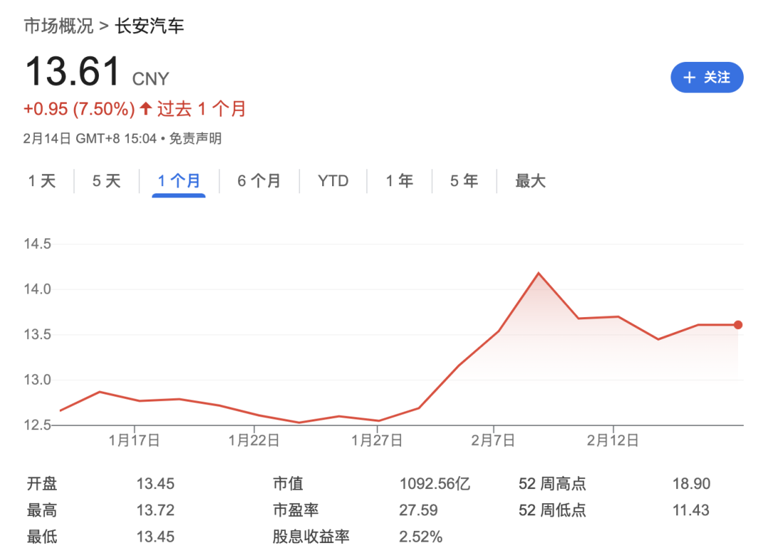This screenshot has height=558, width=768.
Task: Show the 最大 time range
Action: [530, 181]
